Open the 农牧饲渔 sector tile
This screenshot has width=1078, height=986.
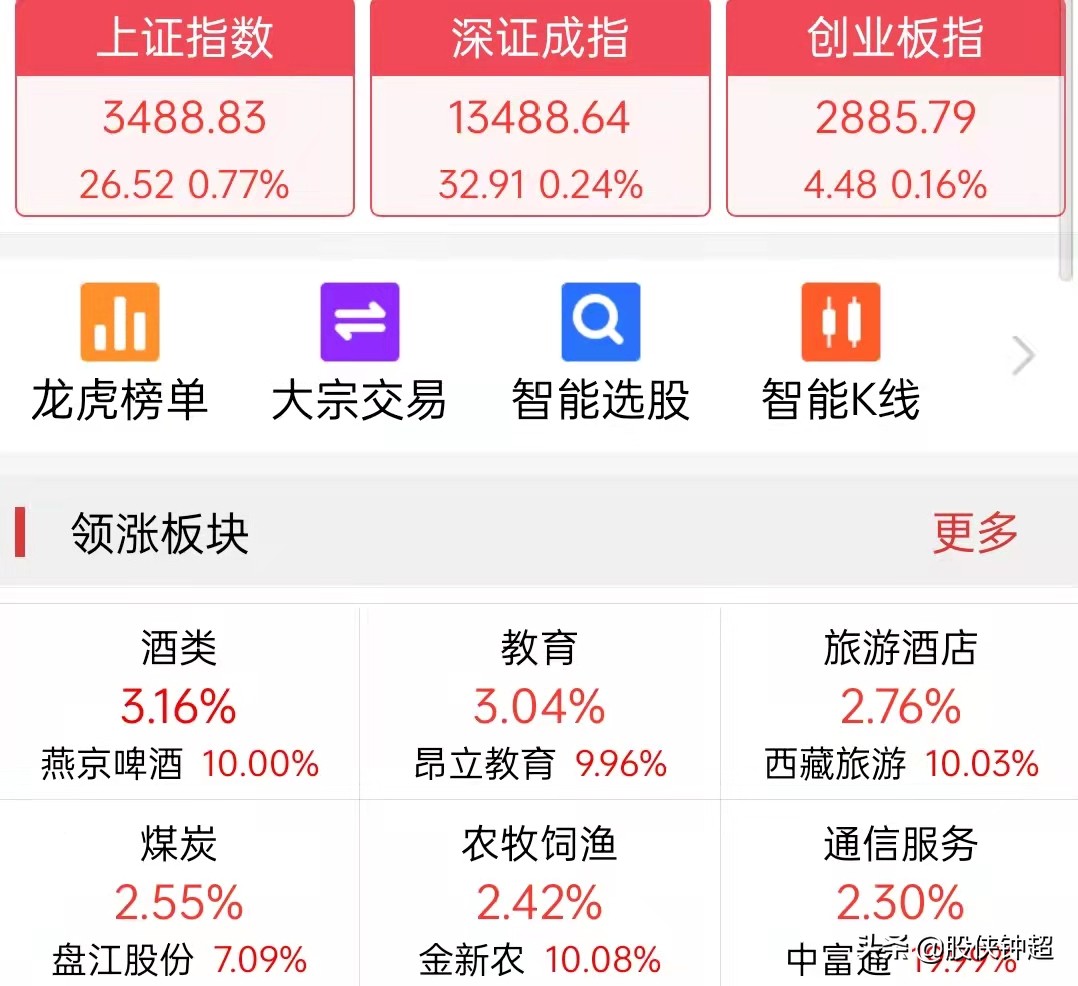pyautogui.click(x=539, y=897)
